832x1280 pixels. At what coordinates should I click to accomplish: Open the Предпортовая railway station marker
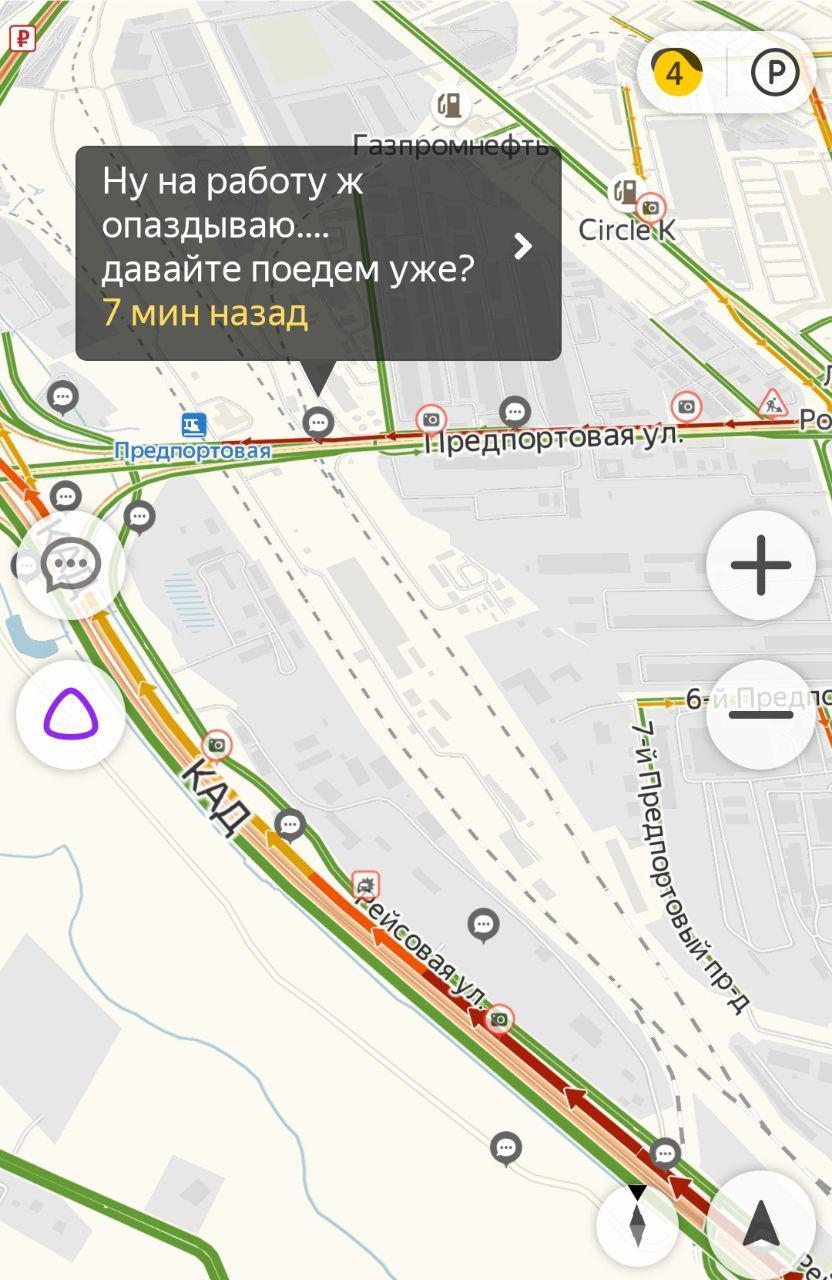pyautogui.click(x=194, y=425)
